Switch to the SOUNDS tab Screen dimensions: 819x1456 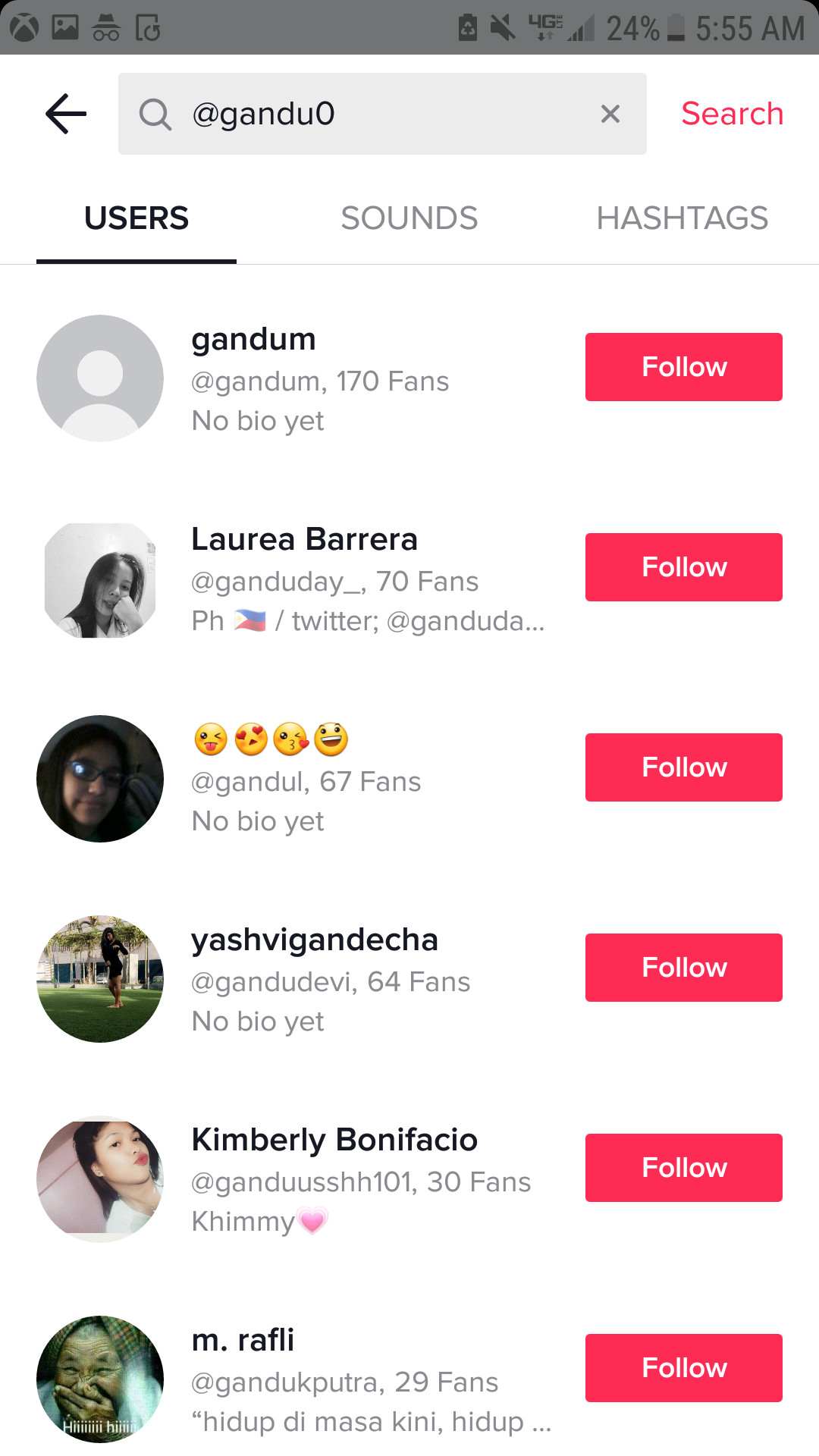coord(409,218)
